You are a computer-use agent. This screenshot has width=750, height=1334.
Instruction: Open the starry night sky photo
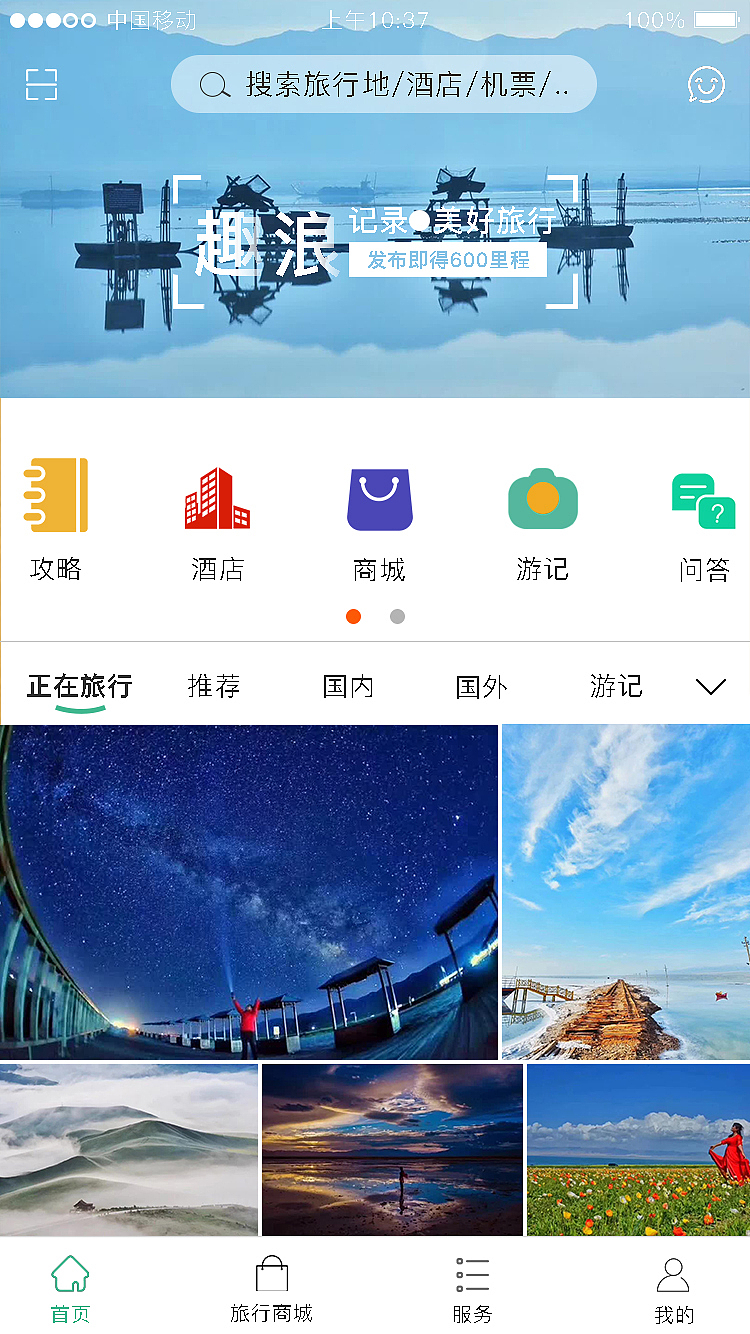click(x=249, y=890)
